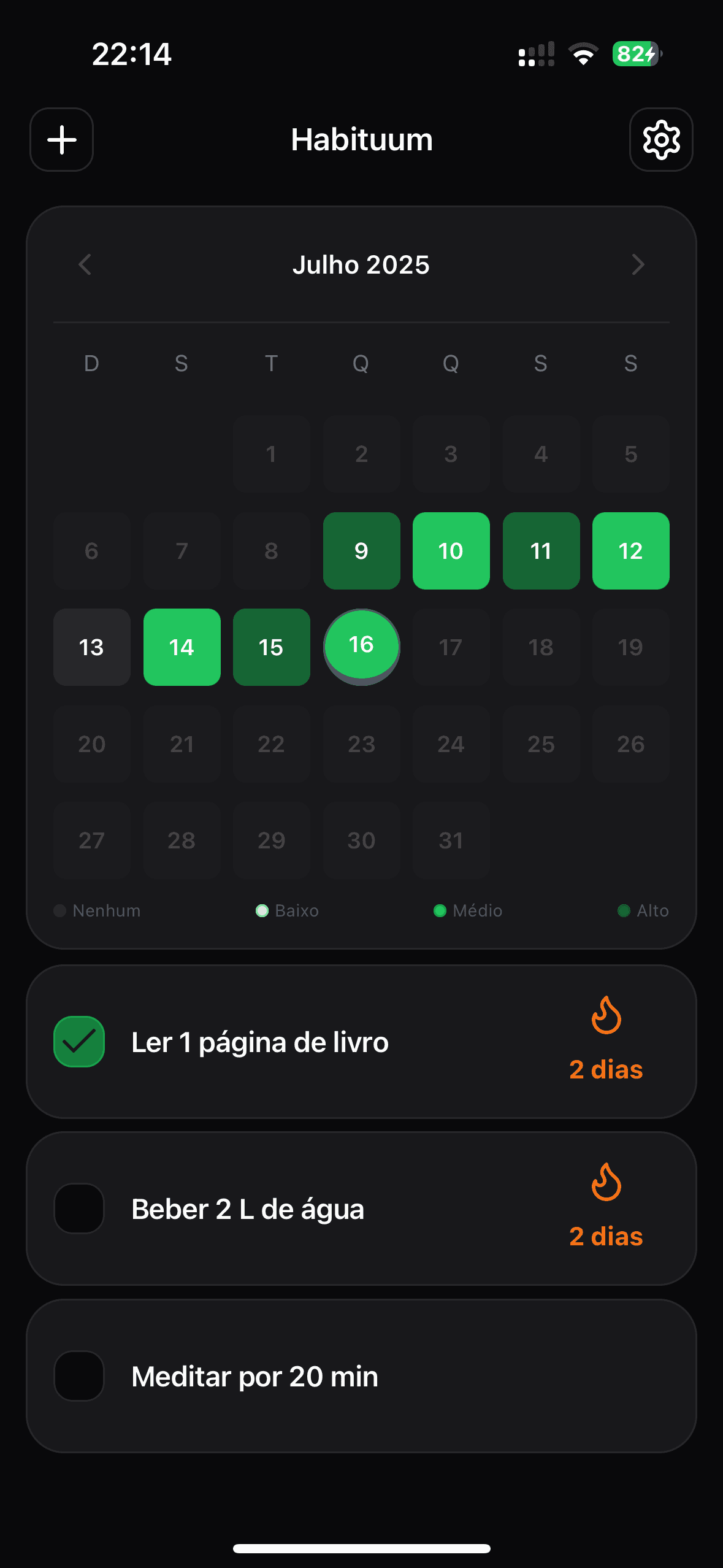Image resolution: width=723 pixels, height=1568 pixels.
Task: Go to previous month
Action: coord(85,265)
